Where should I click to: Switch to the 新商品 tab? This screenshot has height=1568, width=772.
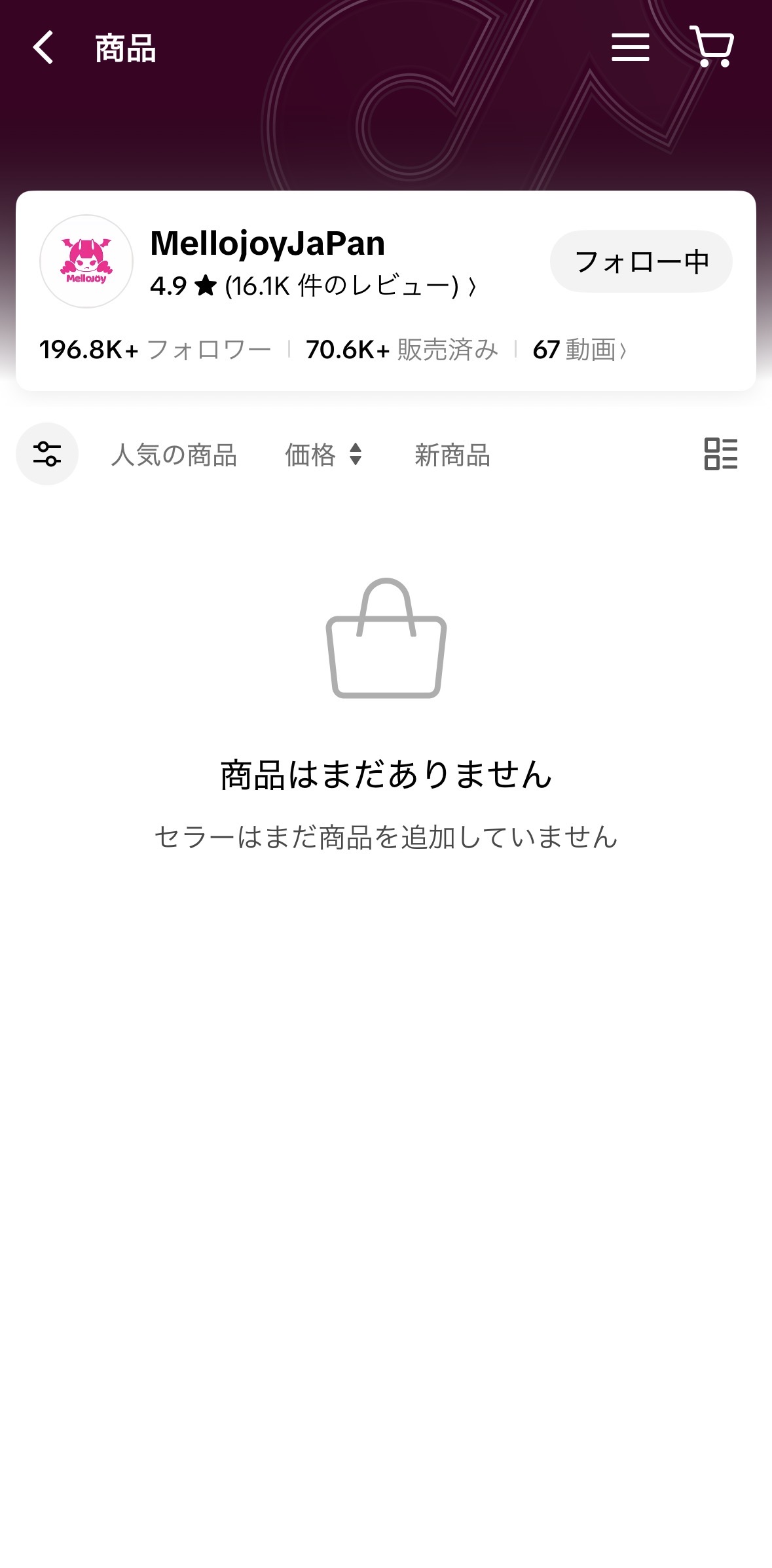coord(452,455)
